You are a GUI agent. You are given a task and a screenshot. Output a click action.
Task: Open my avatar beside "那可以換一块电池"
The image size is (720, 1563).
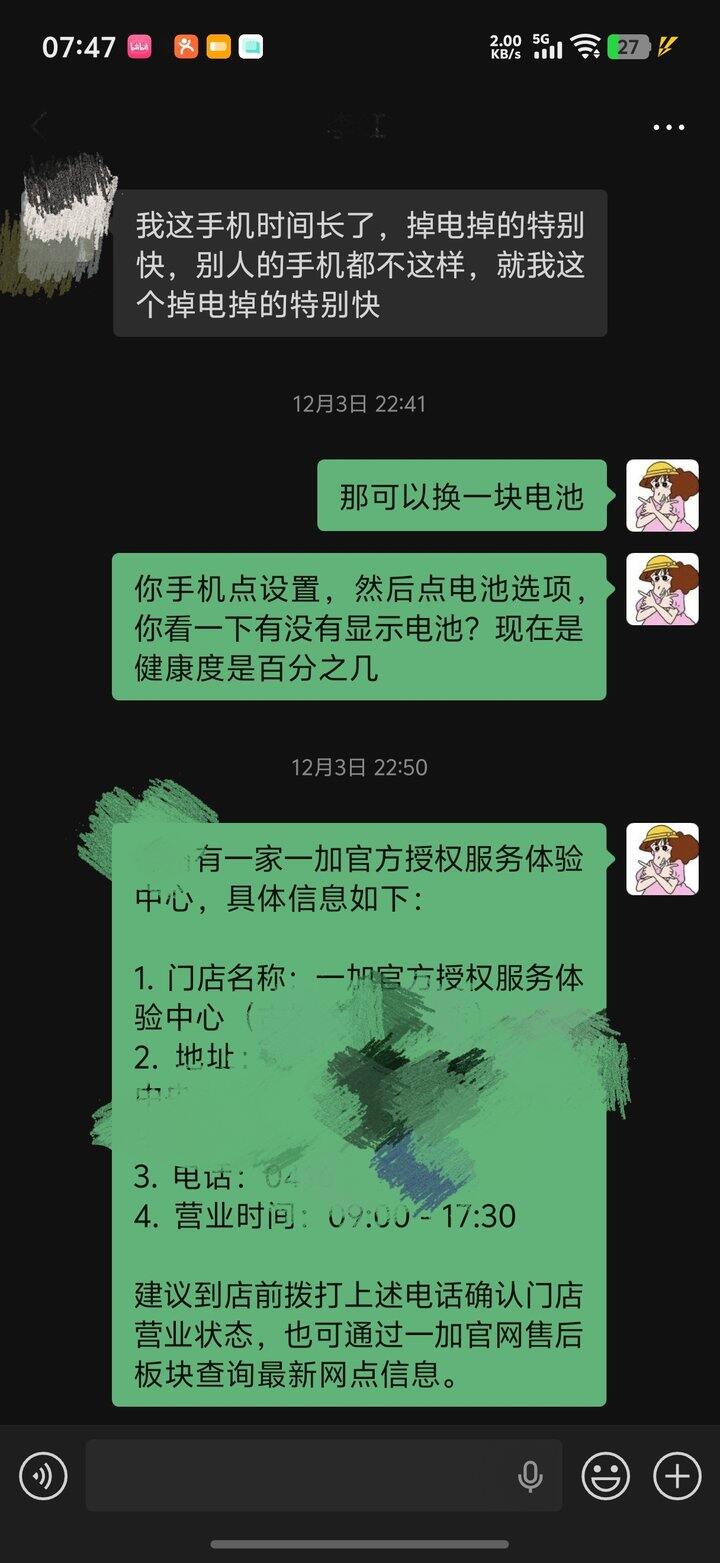[x=662, y=495]
